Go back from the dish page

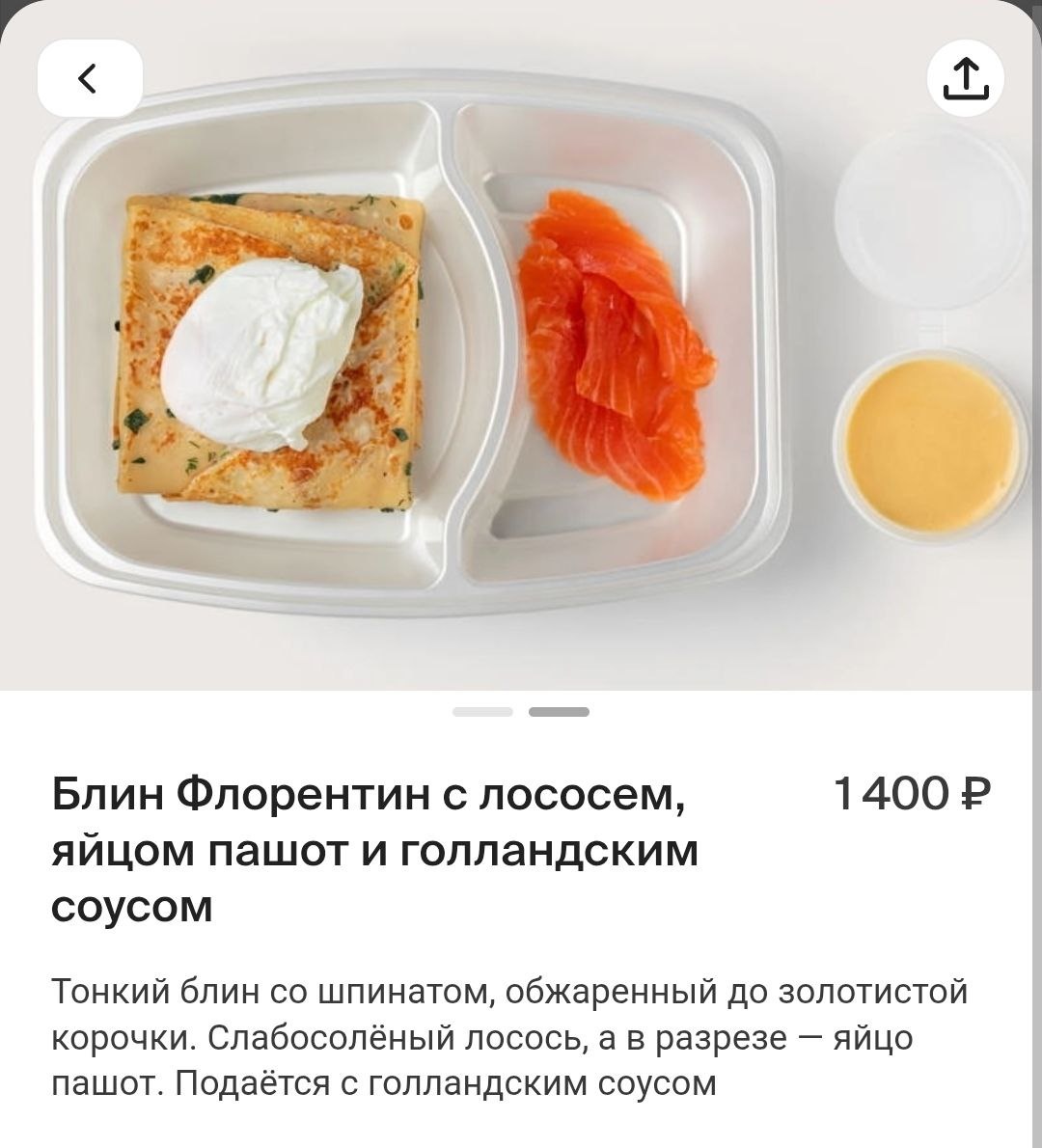(x=89, y=78)
